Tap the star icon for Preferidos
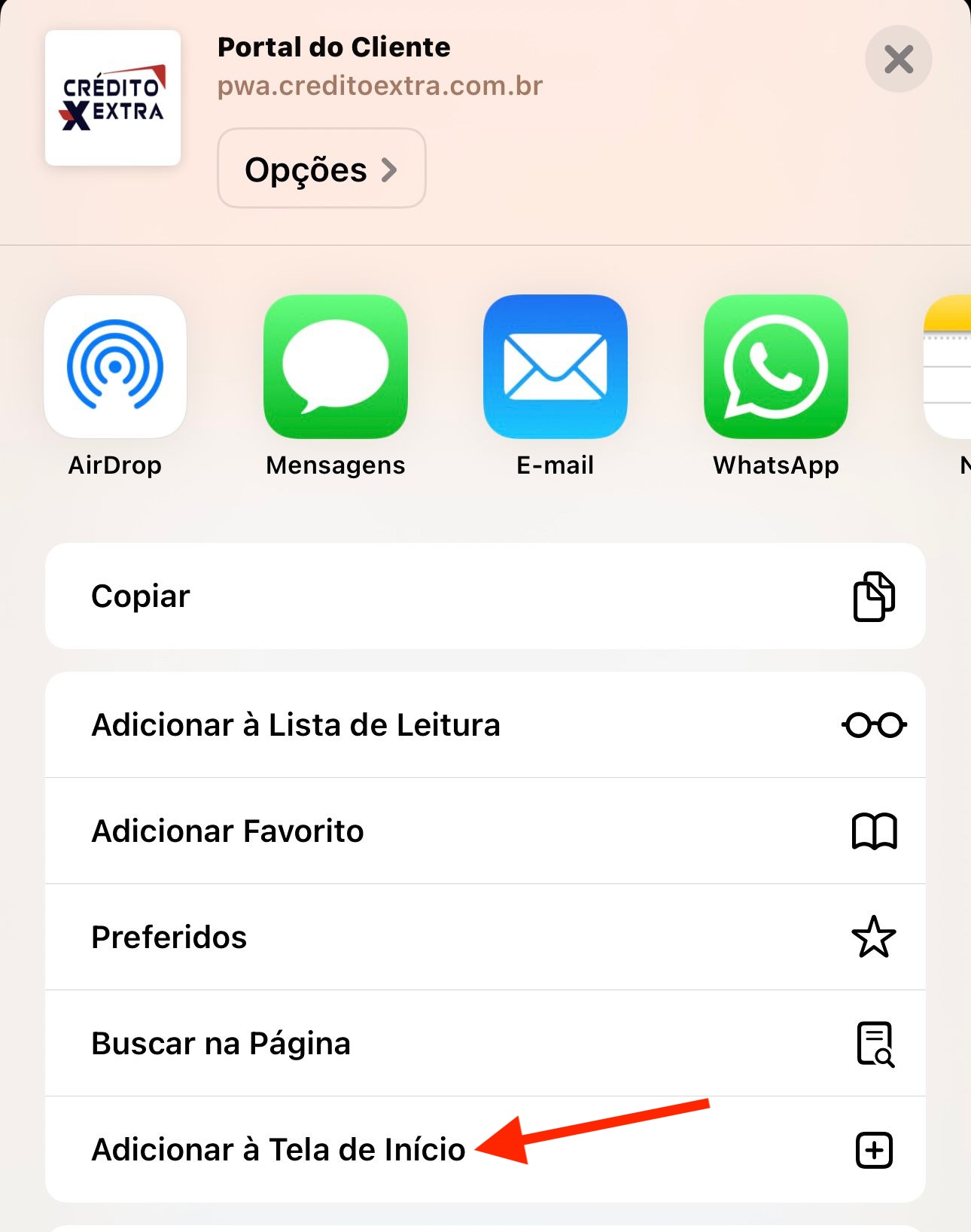The width and height of the screenshot is (971, 1232). 873,938
